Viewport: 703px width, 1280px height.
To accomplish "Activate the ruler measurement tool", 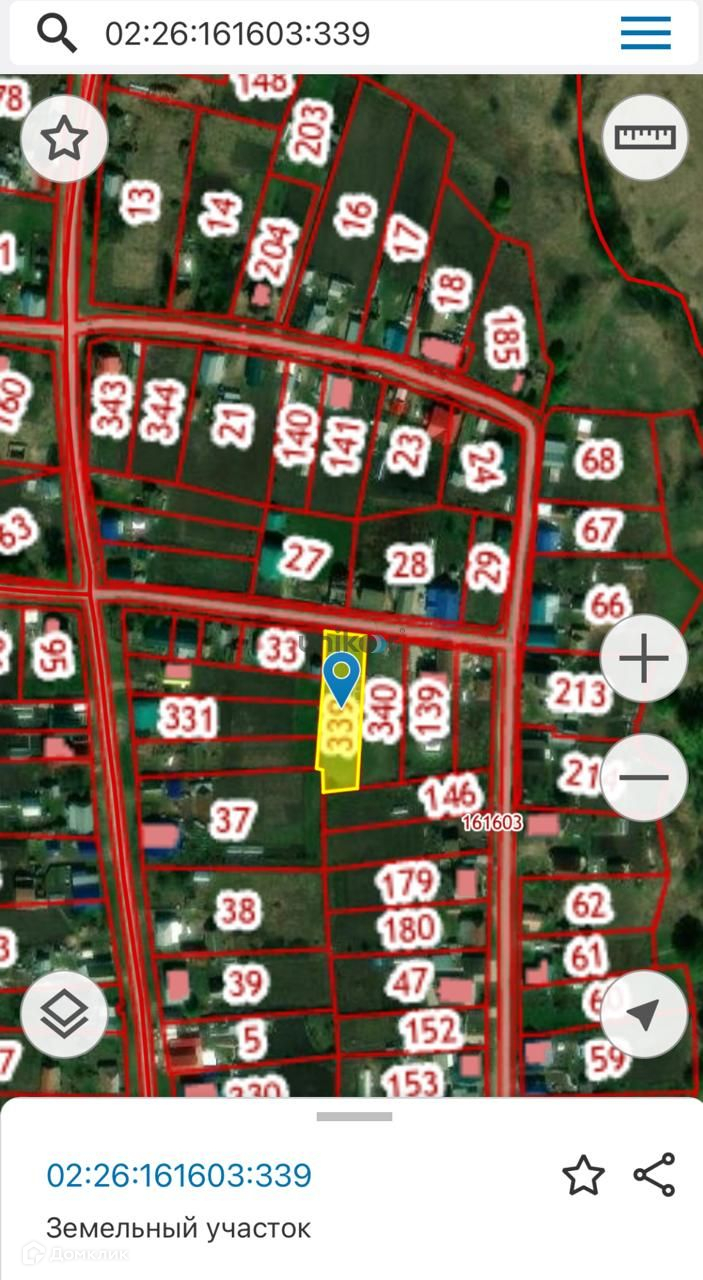I will (x=645, y=137).
